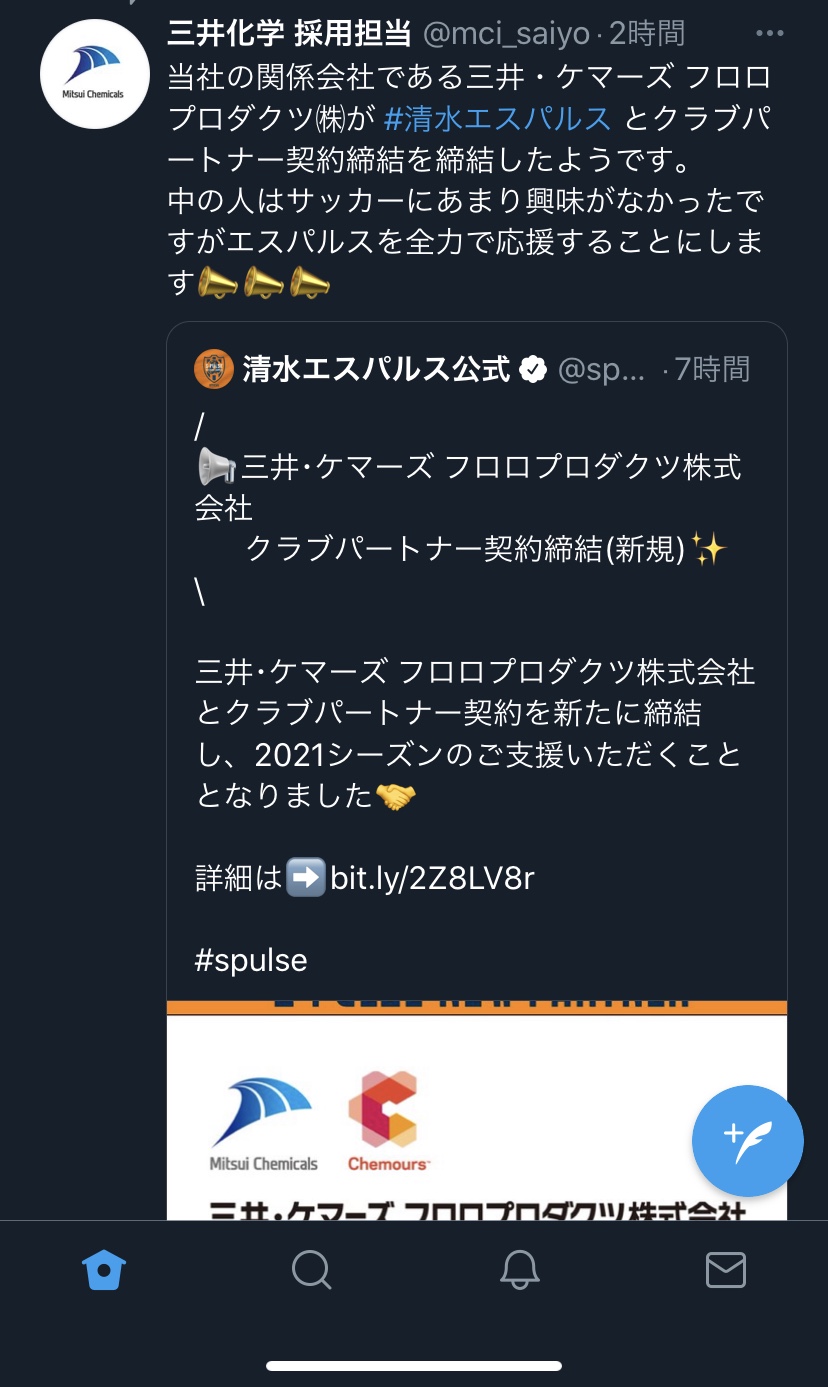Open the Mitsui Chemicals profile avatar
Viewport: 828px width, 1387px height.
(x=95, y=75)
